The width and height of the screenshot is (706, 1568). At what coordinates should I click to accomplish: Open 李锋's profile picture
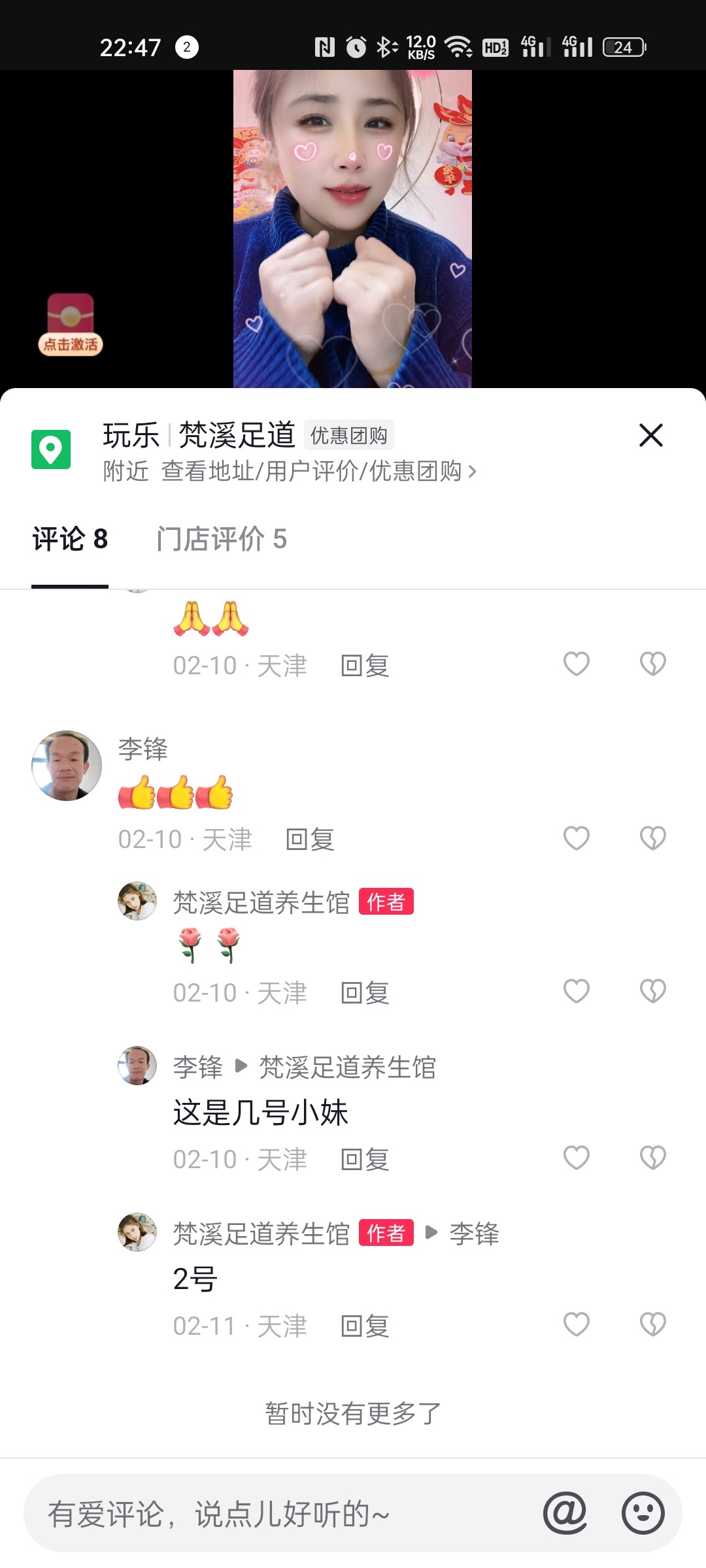(x=67, y=766)
